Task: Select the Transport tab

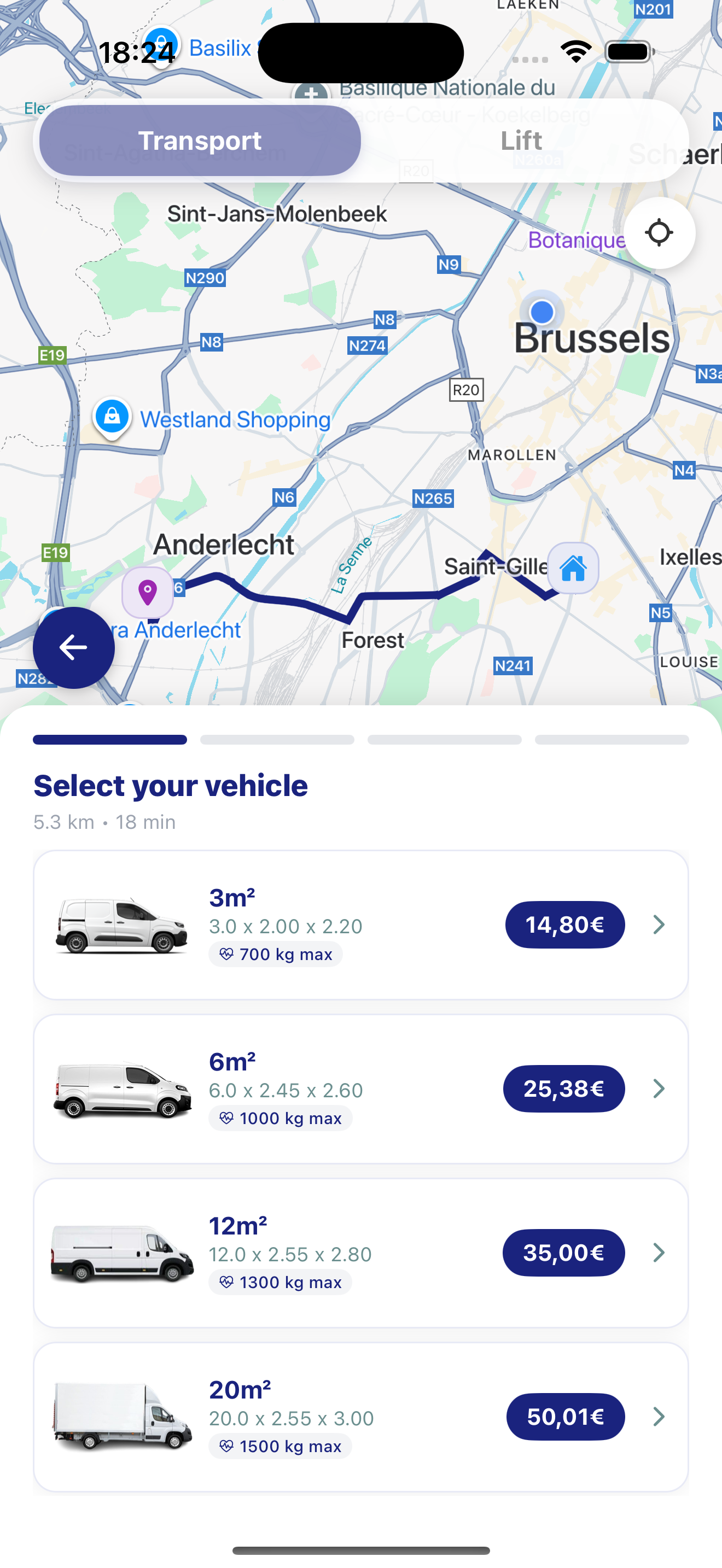Action: click(x=200, y=140)
